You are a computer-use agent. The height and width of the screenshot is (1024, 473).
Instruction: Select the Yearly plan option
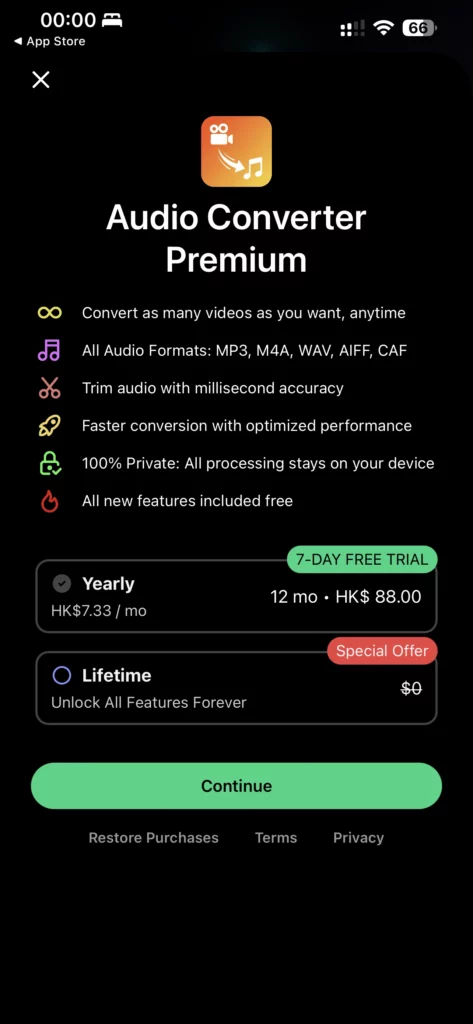click(236, 596)
